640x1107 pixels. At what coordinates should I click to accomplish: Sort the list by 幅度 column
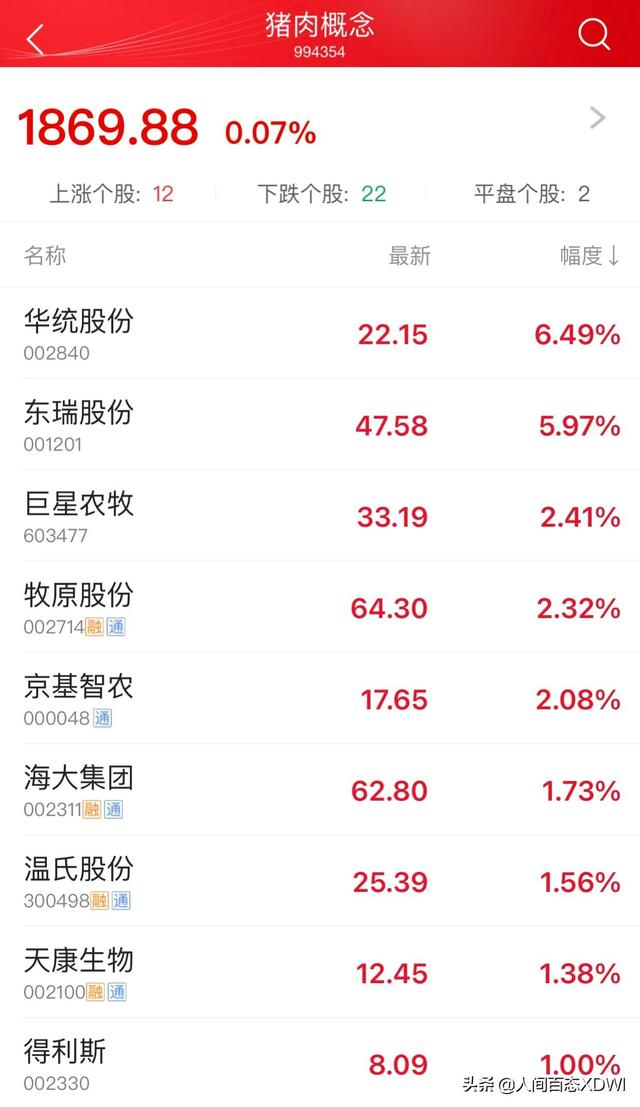[x=589, y=256]
